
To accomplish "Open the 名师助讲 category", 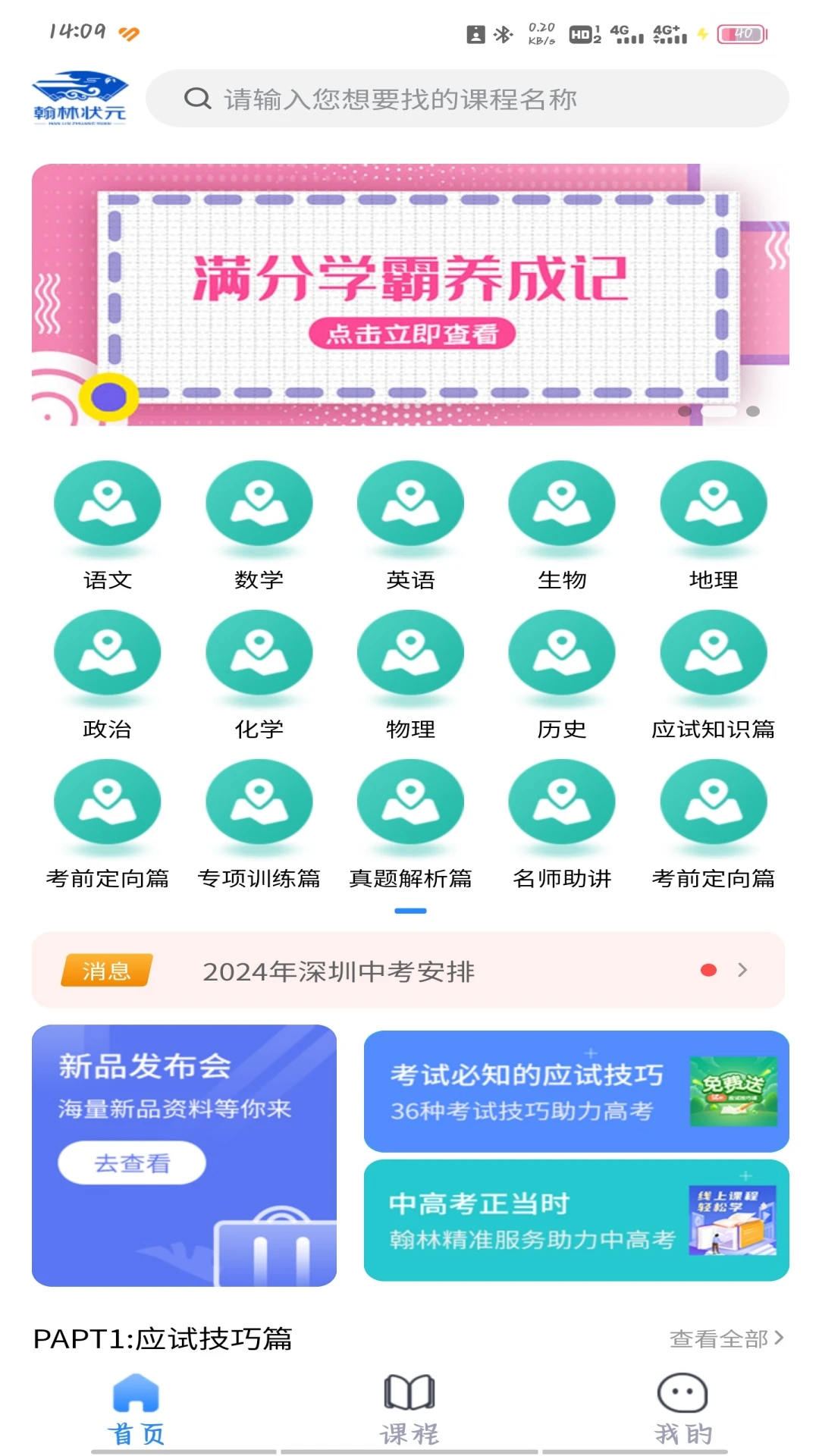I will pos(562,824).
